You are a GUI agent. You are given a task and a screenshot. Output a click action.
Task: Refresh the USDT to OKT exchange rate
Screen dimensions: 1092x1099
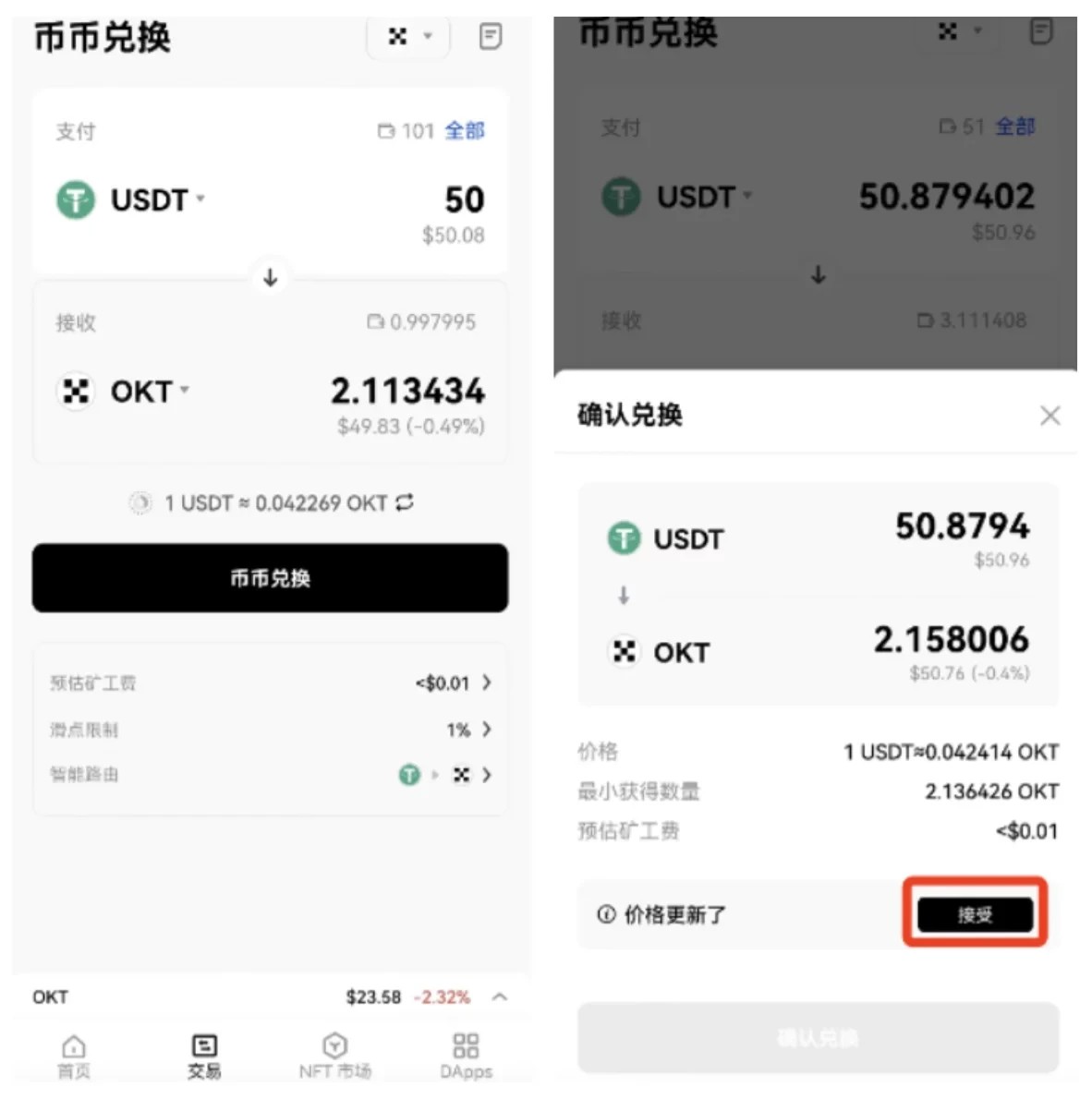[405, 503]
